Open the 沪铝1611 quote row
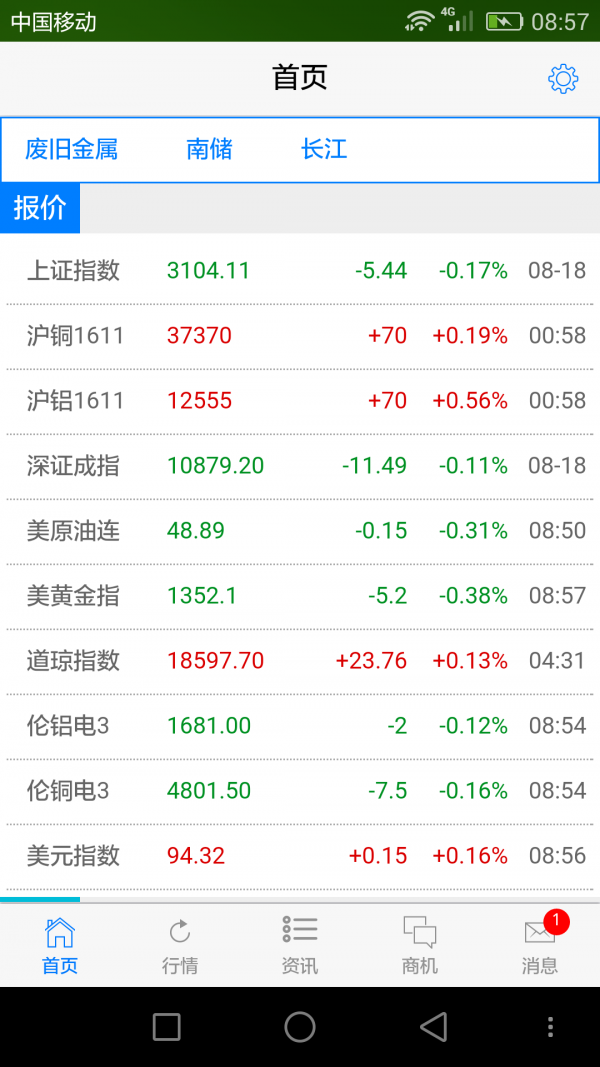Screen dimensions: 600x1067 300,401
